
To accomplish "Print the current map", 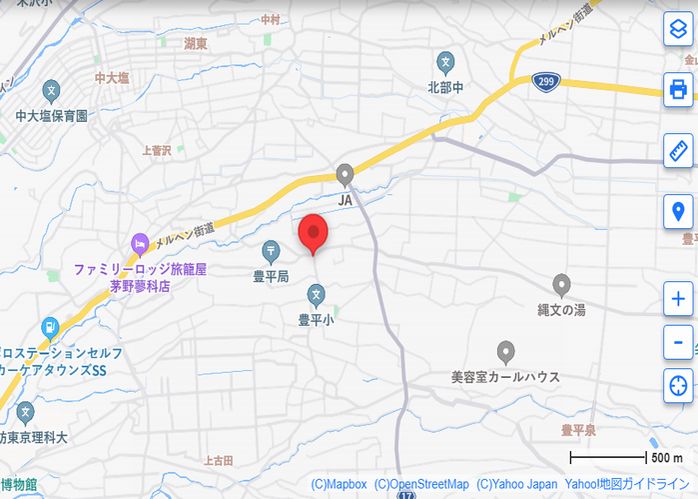I will click(678, 89).
